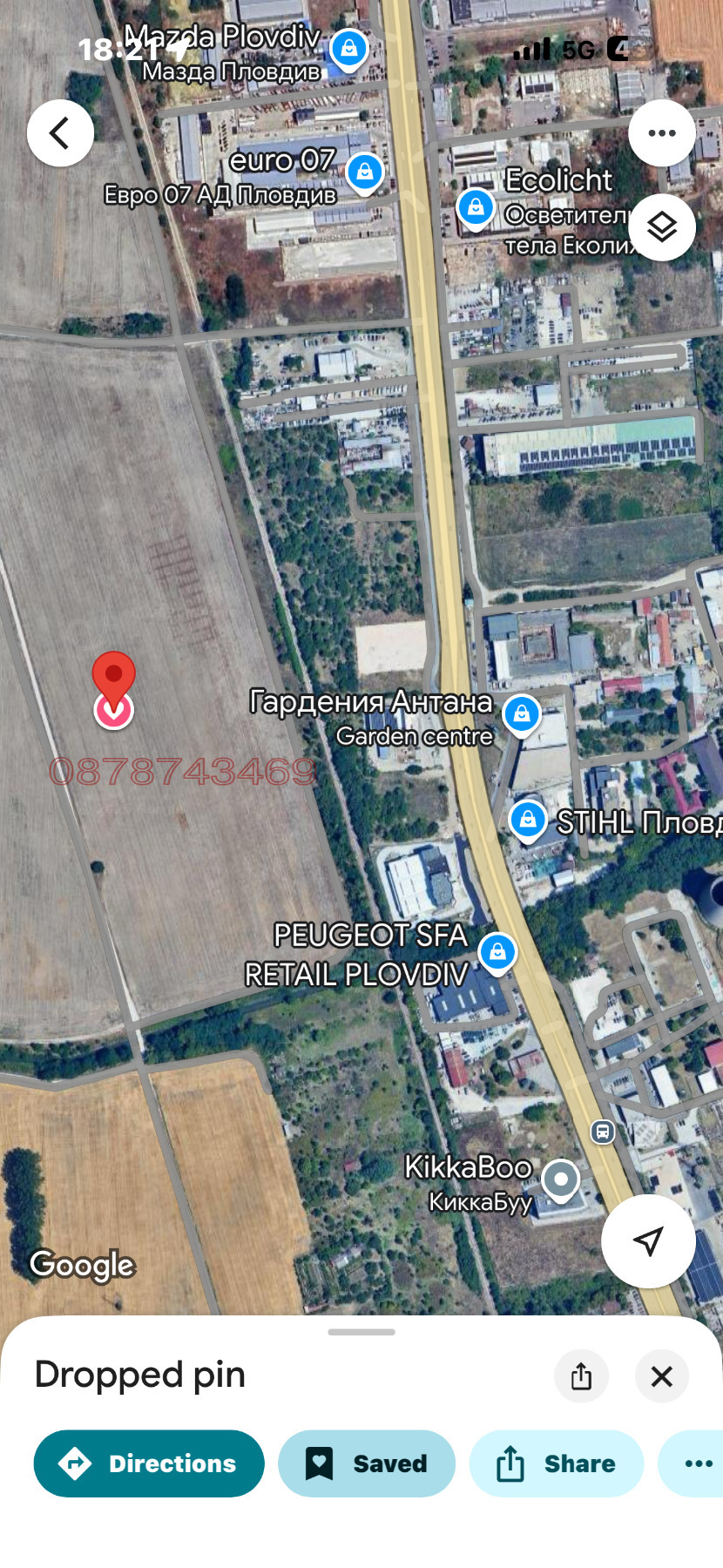Viewport: 723px width, 1568px height.
Task: Show more actions in the chip row
Action: coord(698,1463)
